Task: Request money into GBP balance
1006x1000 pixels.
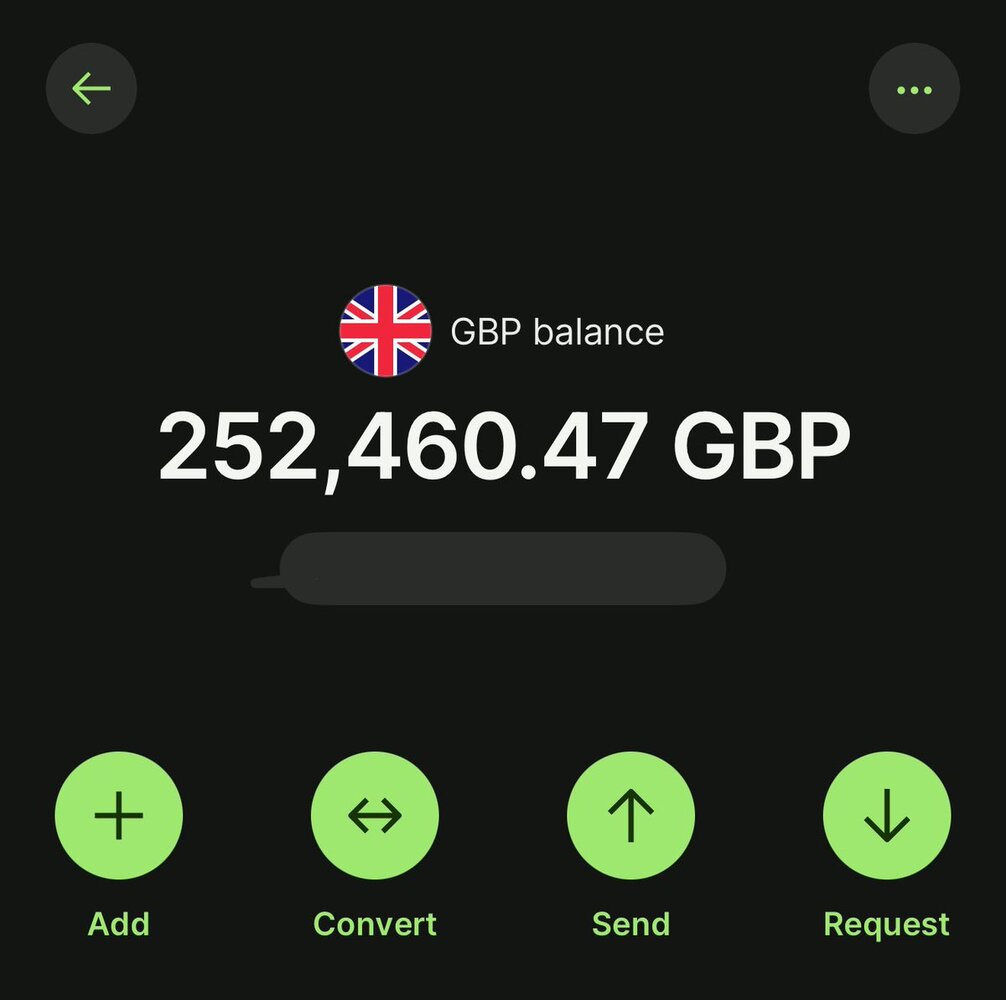Action: [886, 816]
